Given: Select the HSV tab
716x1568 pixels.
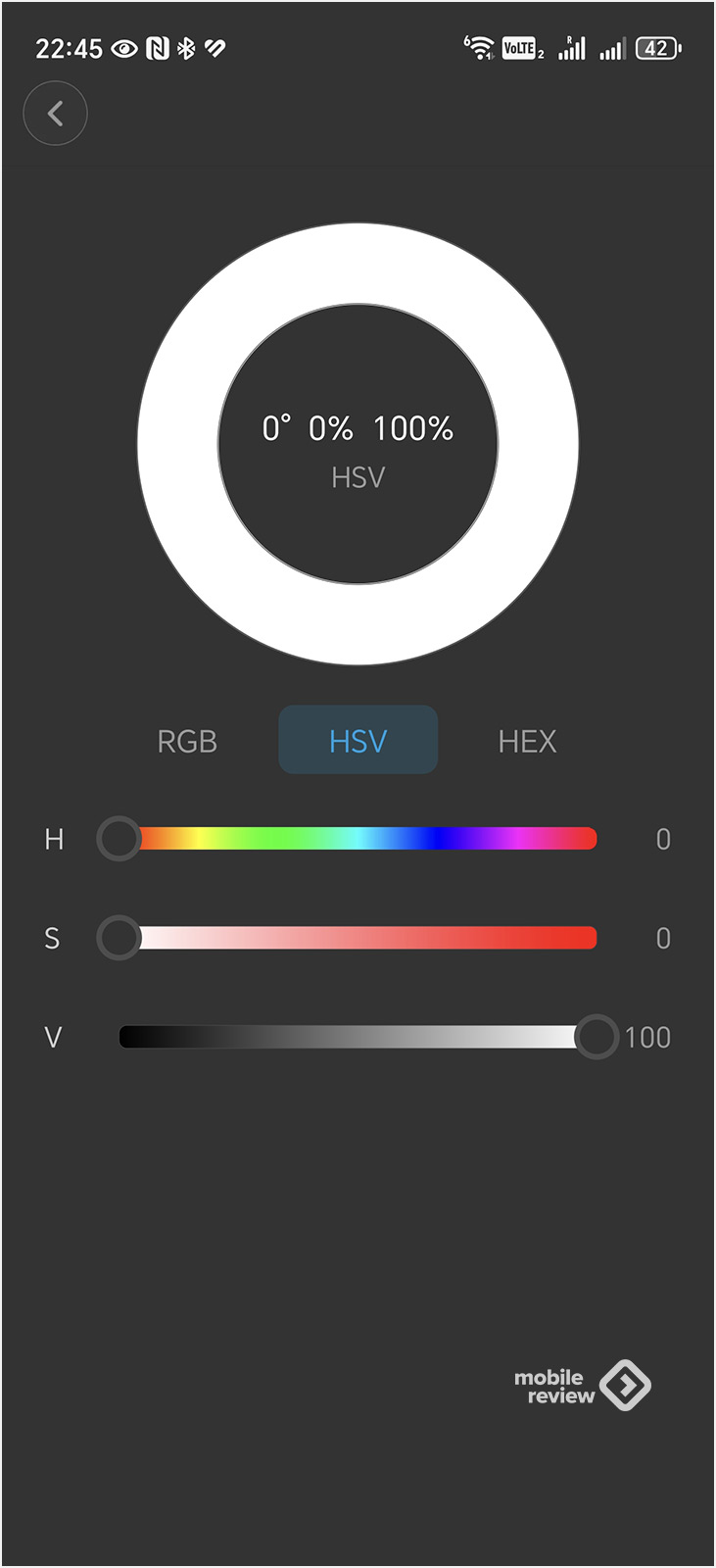Looking at the screenshot, I should [x=358, y=741].
